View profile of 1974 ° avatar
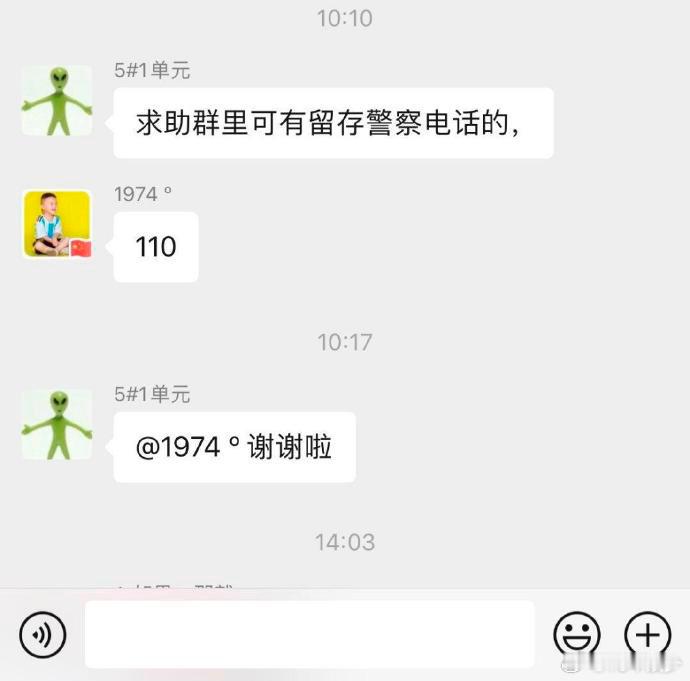Viewport: 690px width, 681px height. click(57, 224)
